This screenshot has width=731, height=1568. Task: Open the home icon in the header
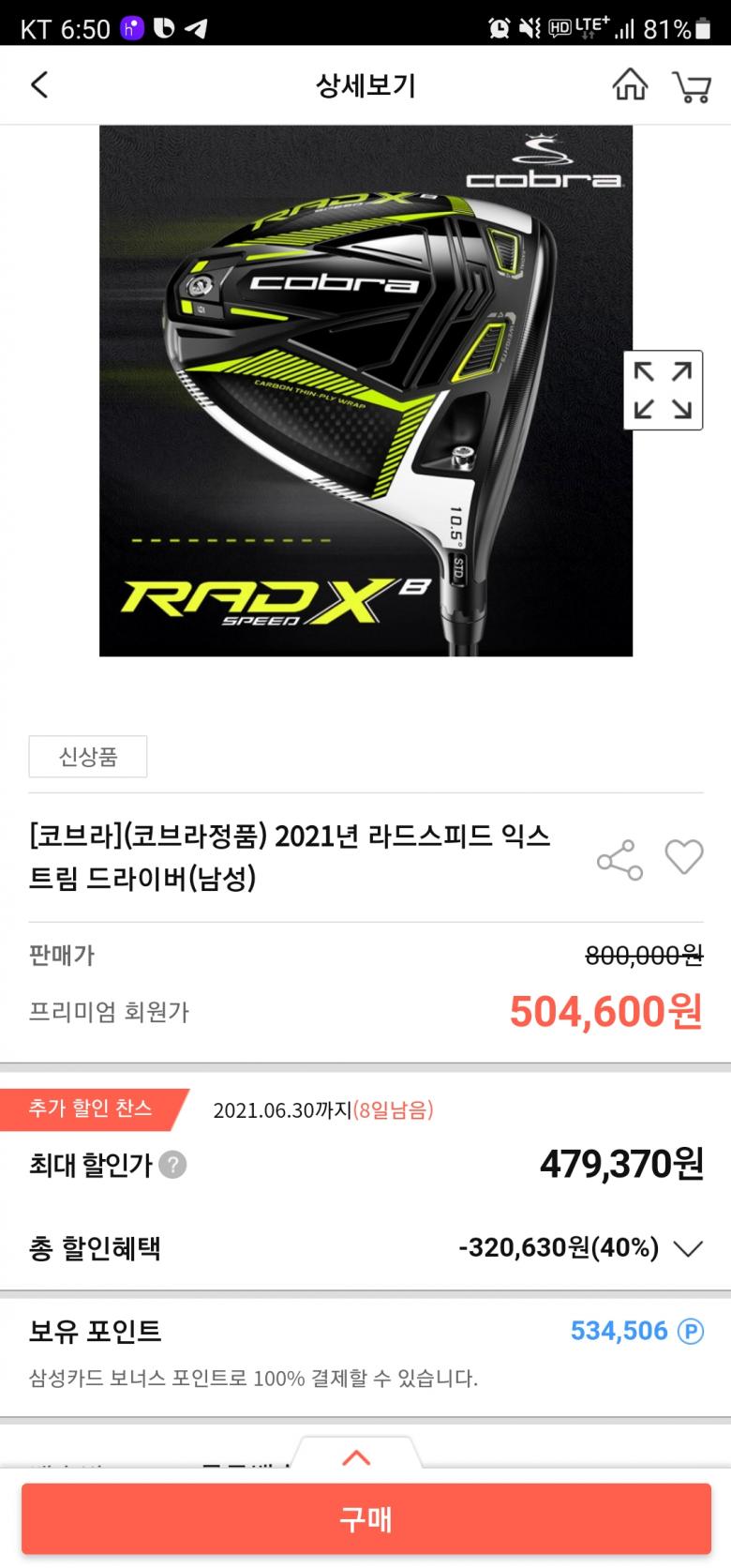coord(630,85)
